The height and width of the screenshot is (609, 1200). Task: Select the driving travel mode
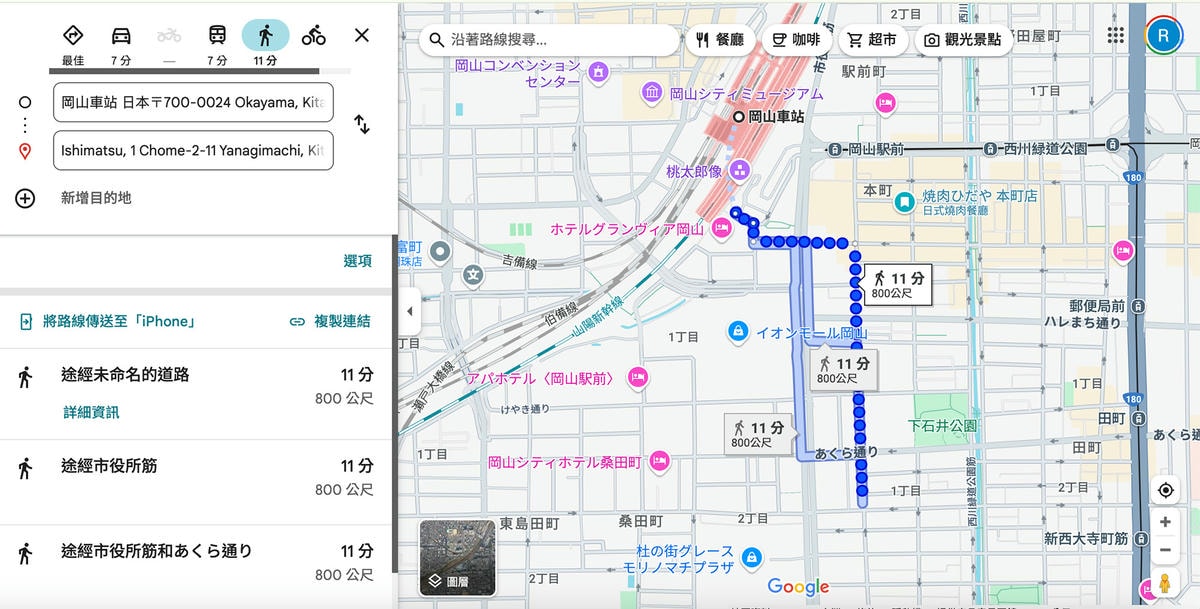click(x=121, y=37)
